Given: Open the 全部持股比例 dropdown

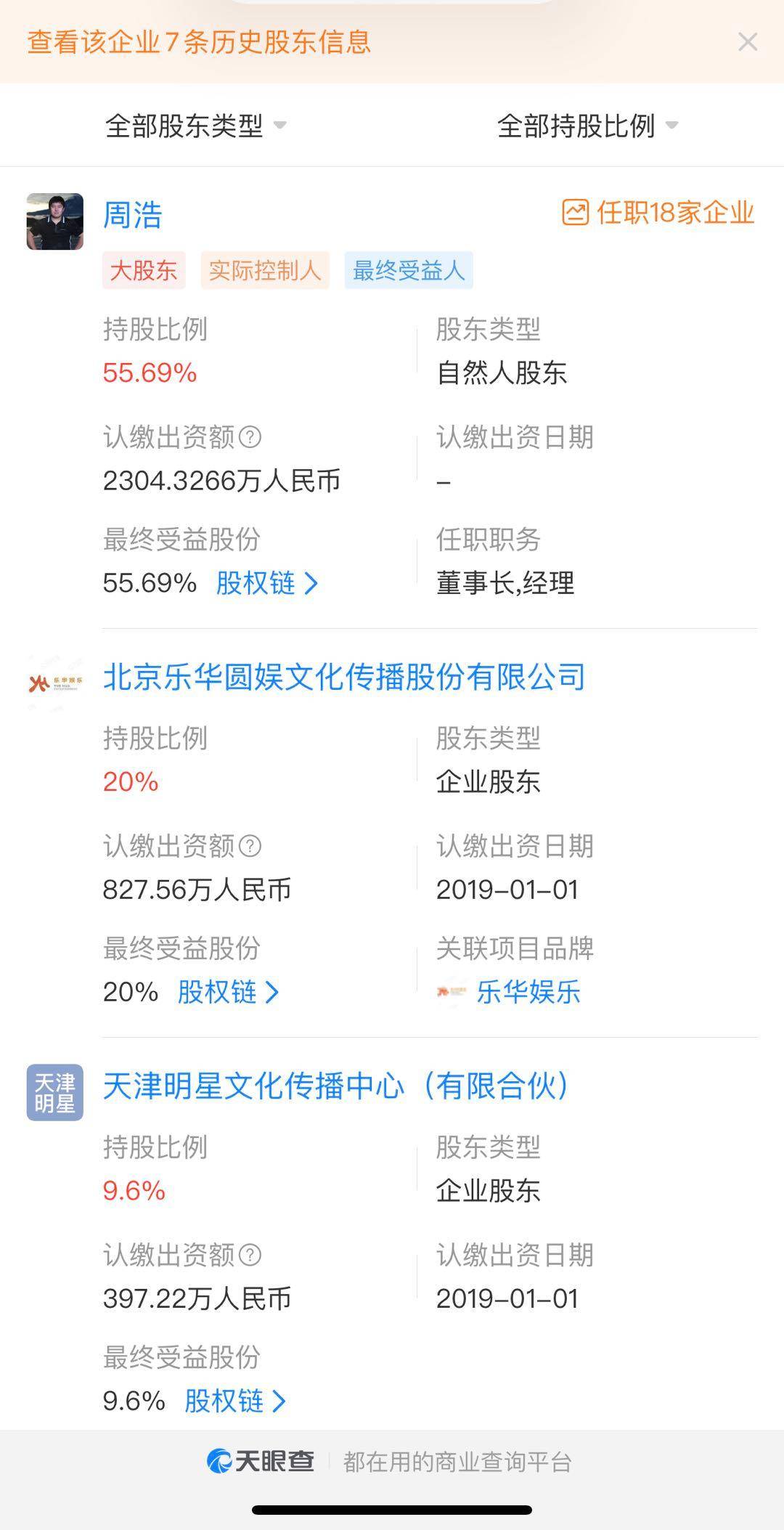Looking at the screenshot, I should coord(588,124).
